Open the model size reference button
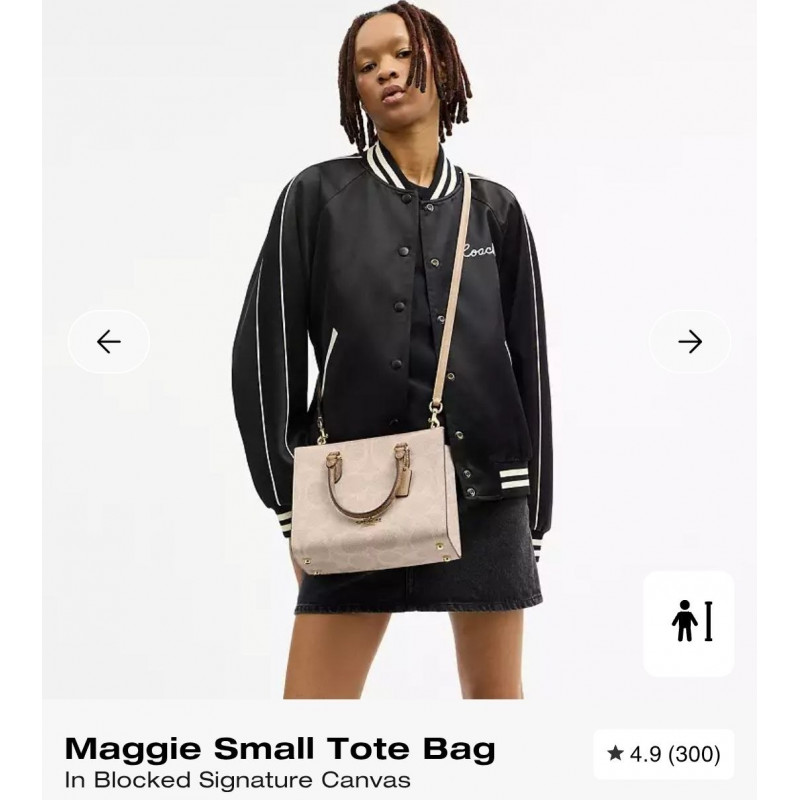 [689, 623]
